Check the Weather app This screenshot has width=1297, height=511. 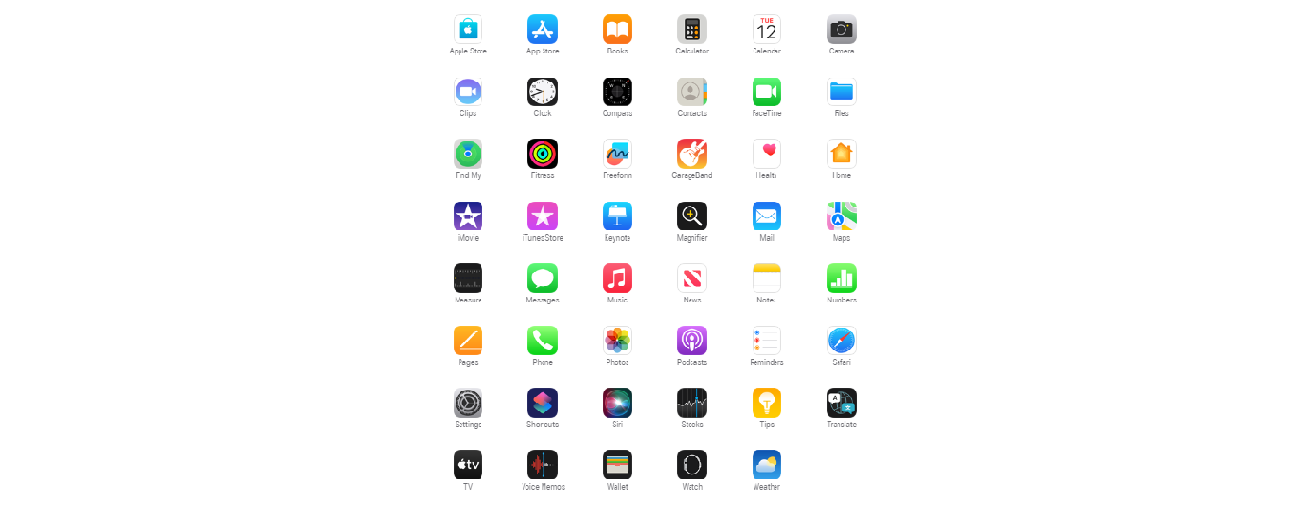[x=767, y=465]
